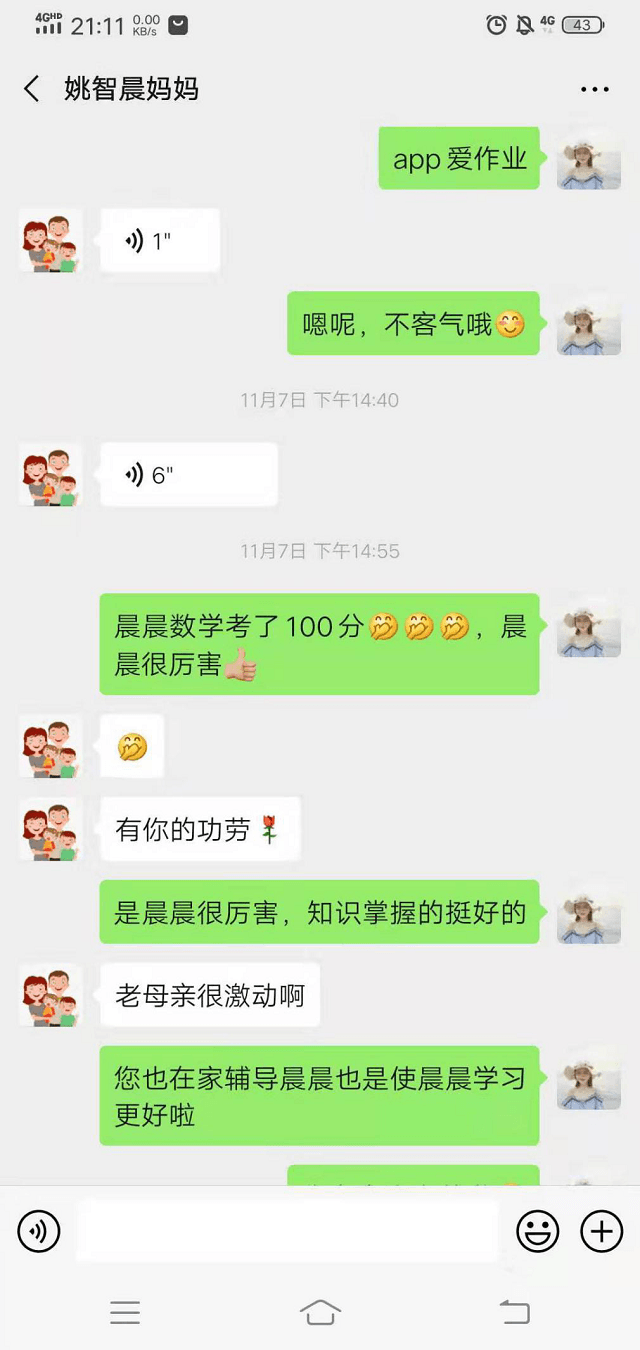The image size is (640, 1350).
Task: Focus the message text field
Action: click(288, 1231)
